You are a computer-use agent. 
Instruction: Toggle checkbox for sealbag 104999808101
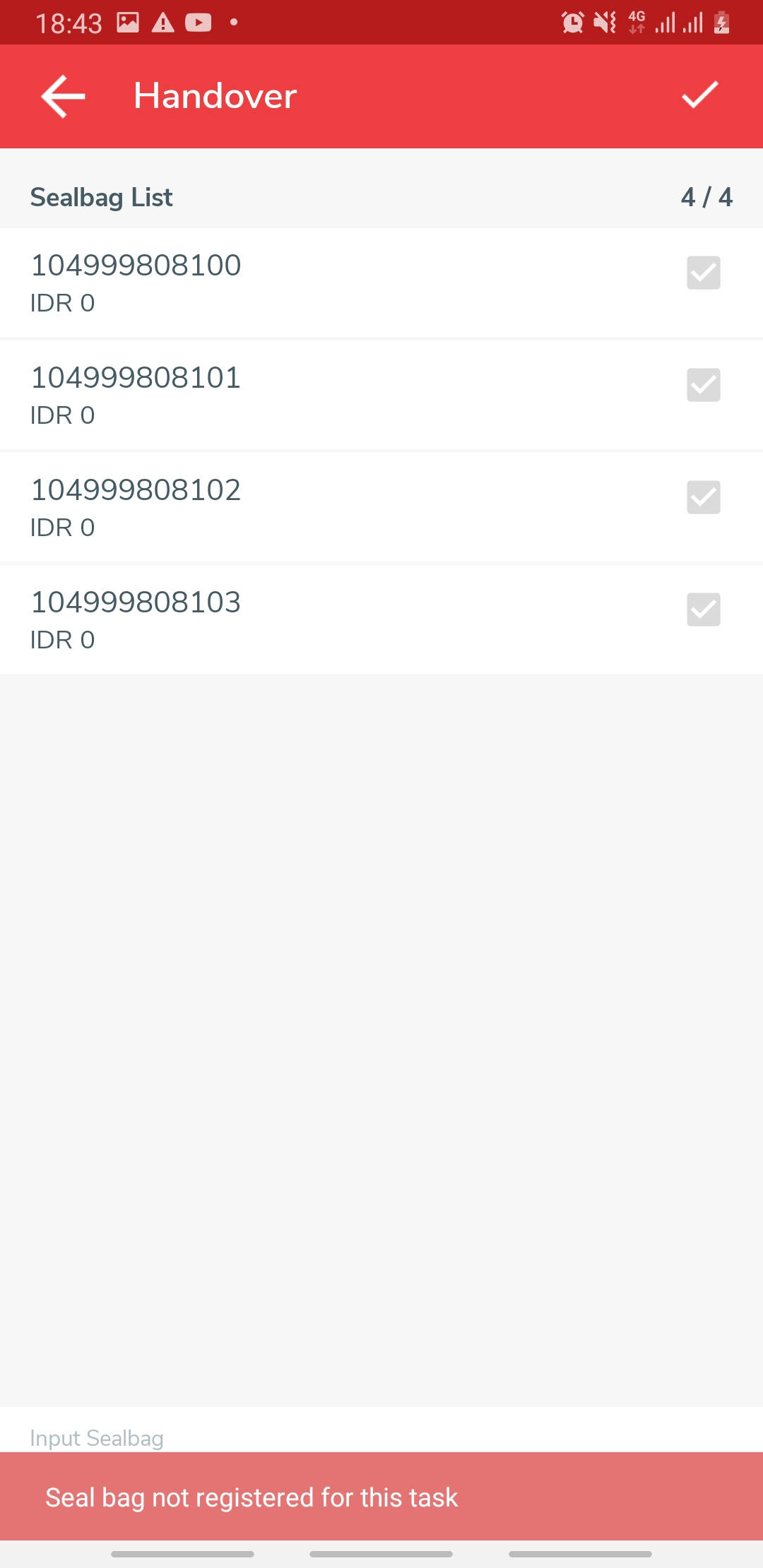(703, 385)
